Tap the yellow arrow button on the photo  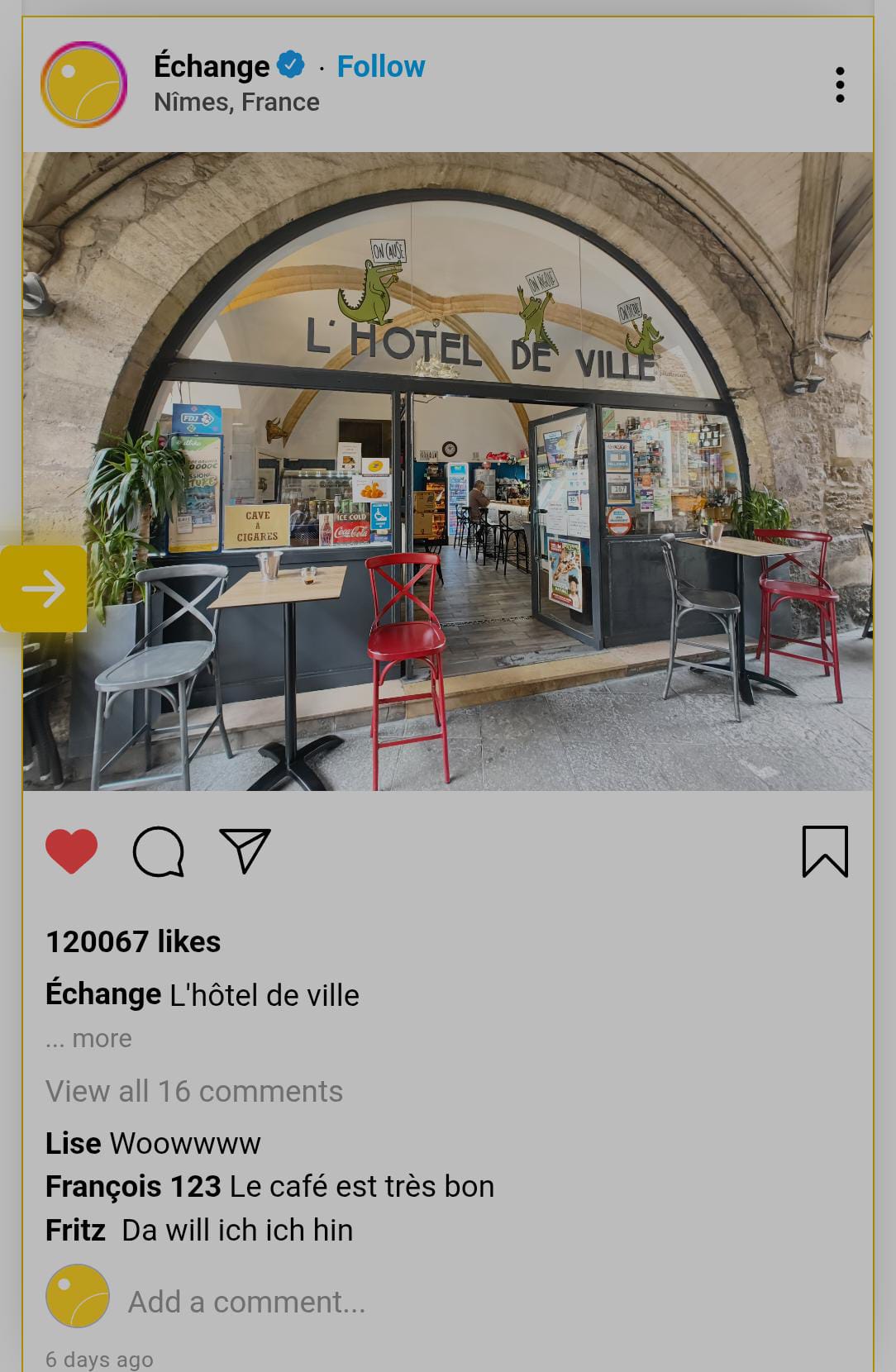[44, 588]
